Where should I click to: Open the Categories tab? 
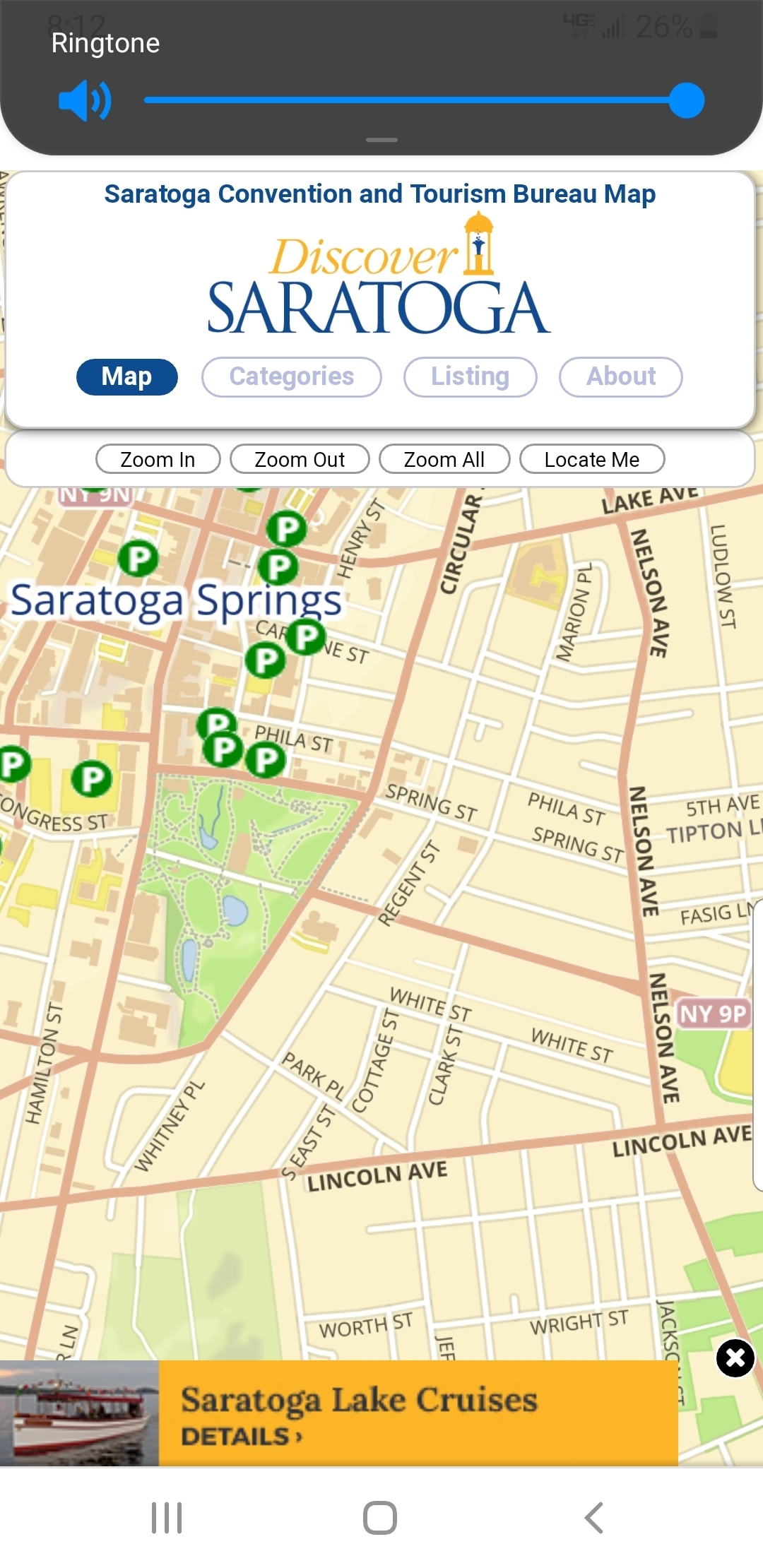click(292, 376)
